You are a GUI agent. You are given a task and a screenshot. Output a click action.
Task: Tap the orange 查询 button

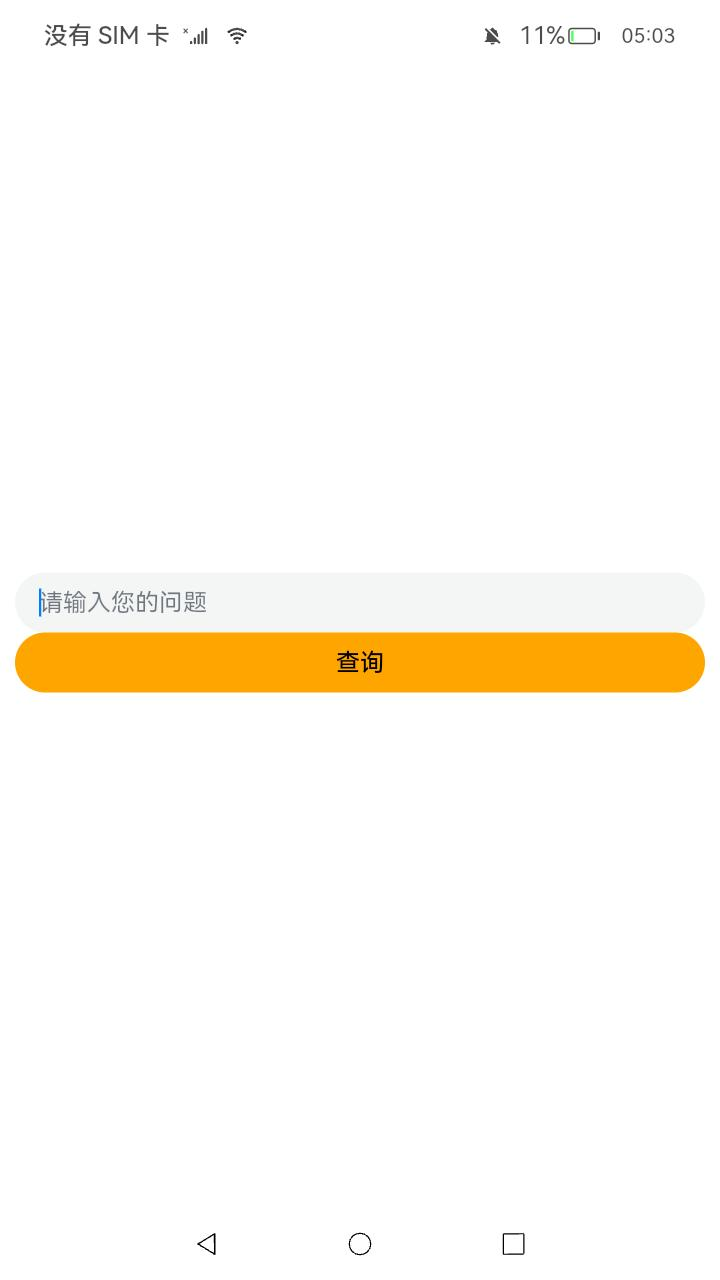(x=360, y=662)
